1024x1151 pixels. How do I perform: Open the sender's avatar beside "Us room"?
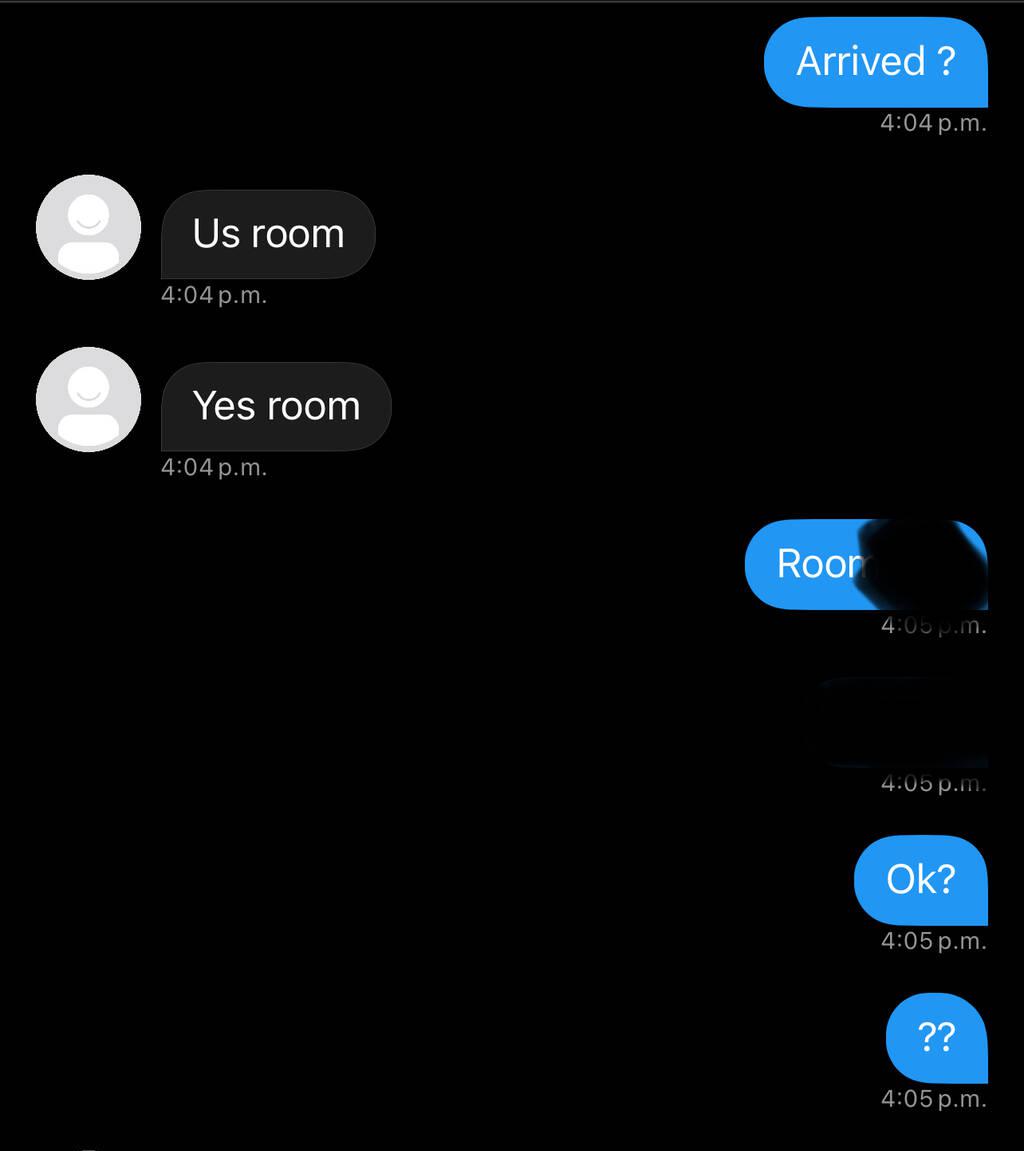(x=88, y=227)
